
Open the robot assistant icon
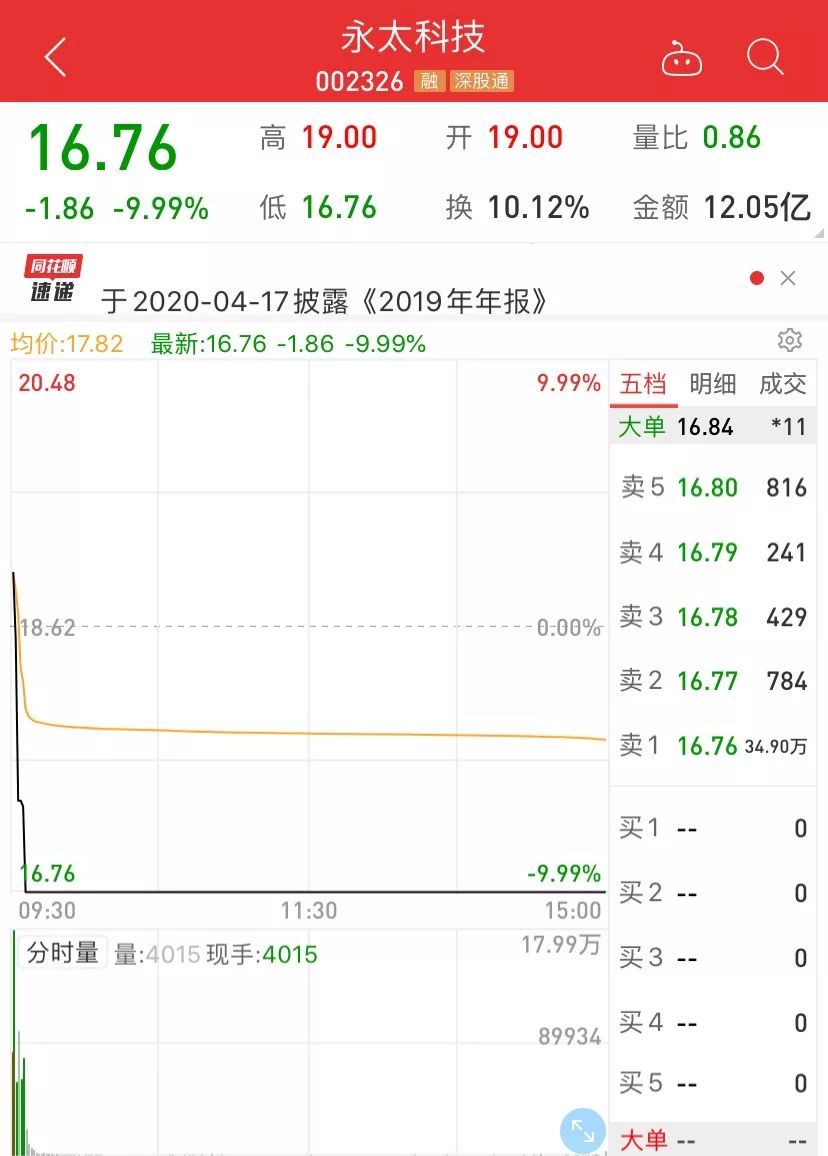coord(682,59)
